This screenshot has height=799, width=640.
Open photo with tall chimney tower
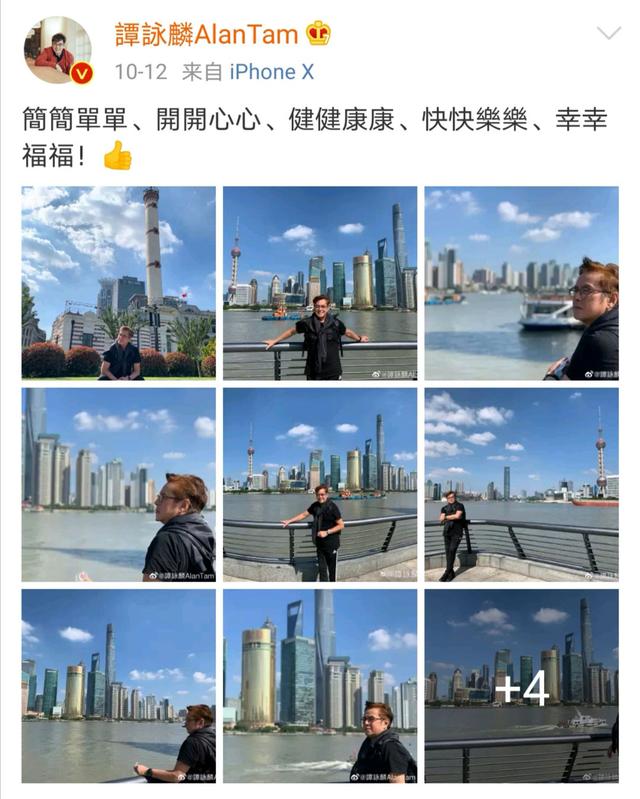[119, 283]
